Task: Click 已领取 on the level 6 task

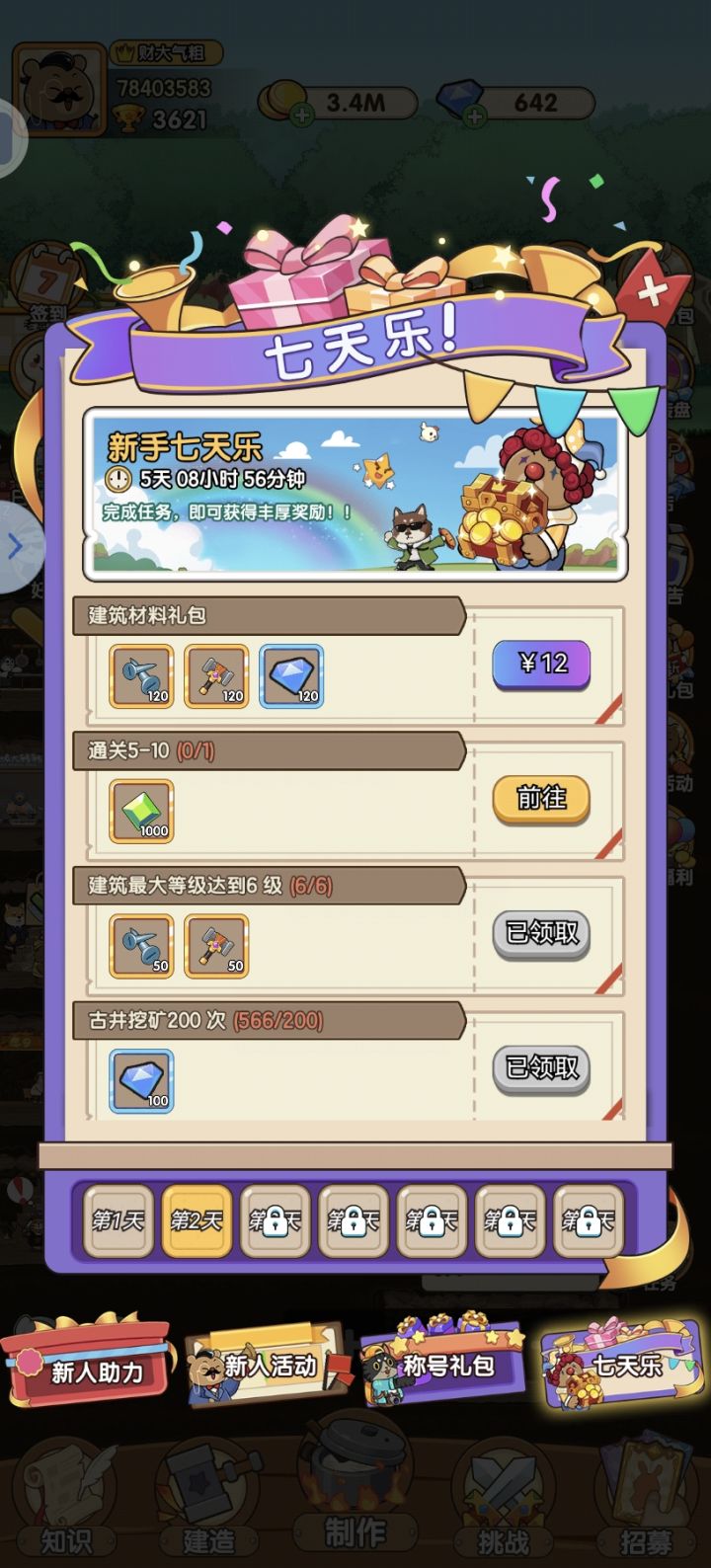Action: pyautogui.click(x=541, y=932)
